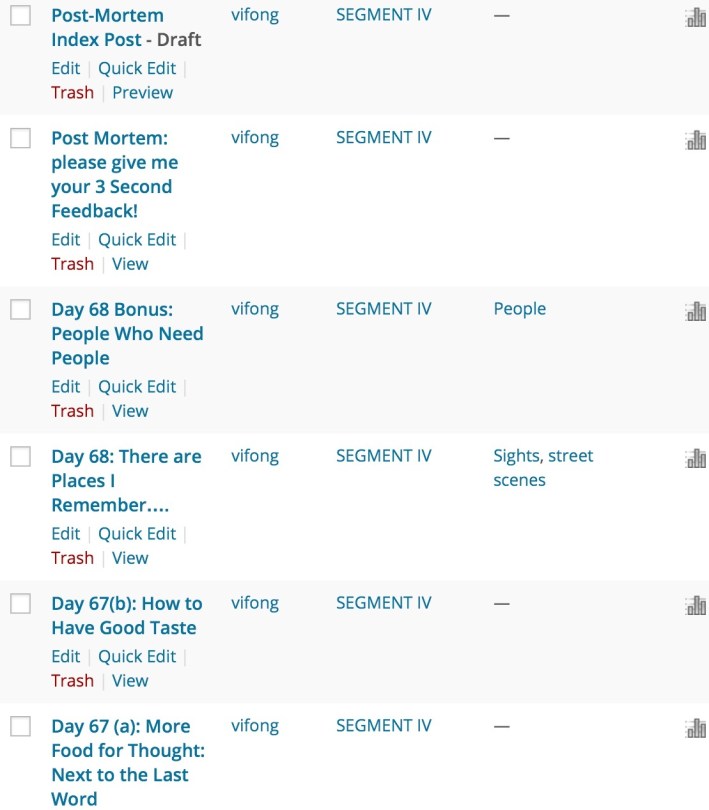The image size is (709, 810).
Task: View stats icon for Day 67(b) post
Action: (x=696, y=606)
